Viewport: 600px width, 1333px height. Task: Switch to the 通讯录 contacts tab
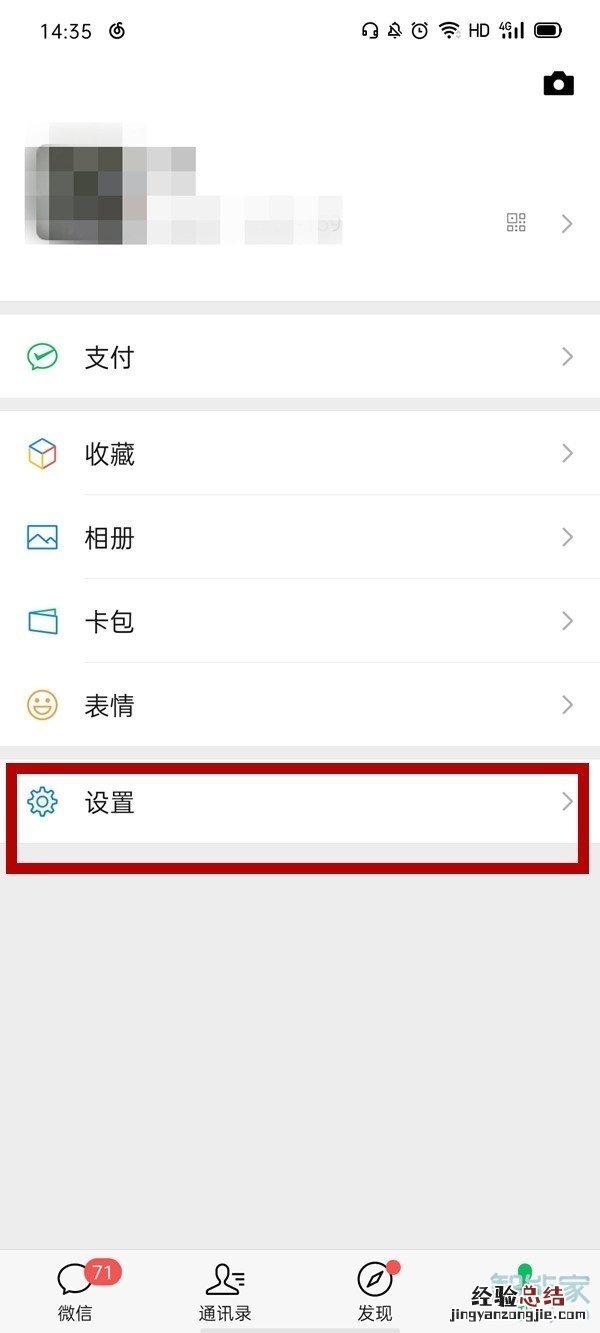pyautogui.click(x=225, y=1290)
